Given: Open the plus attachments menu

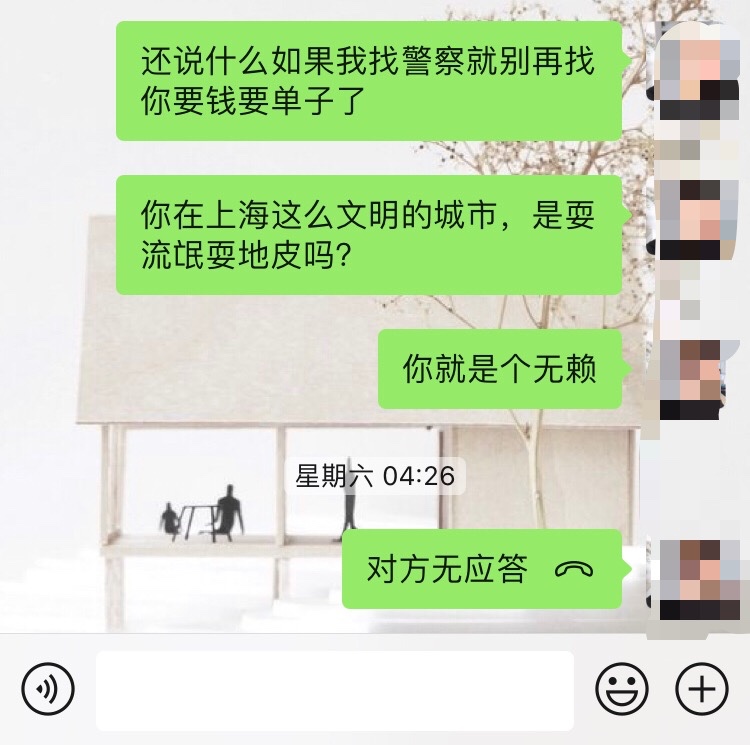Looking at the screenshot, I should coord(702,689).
